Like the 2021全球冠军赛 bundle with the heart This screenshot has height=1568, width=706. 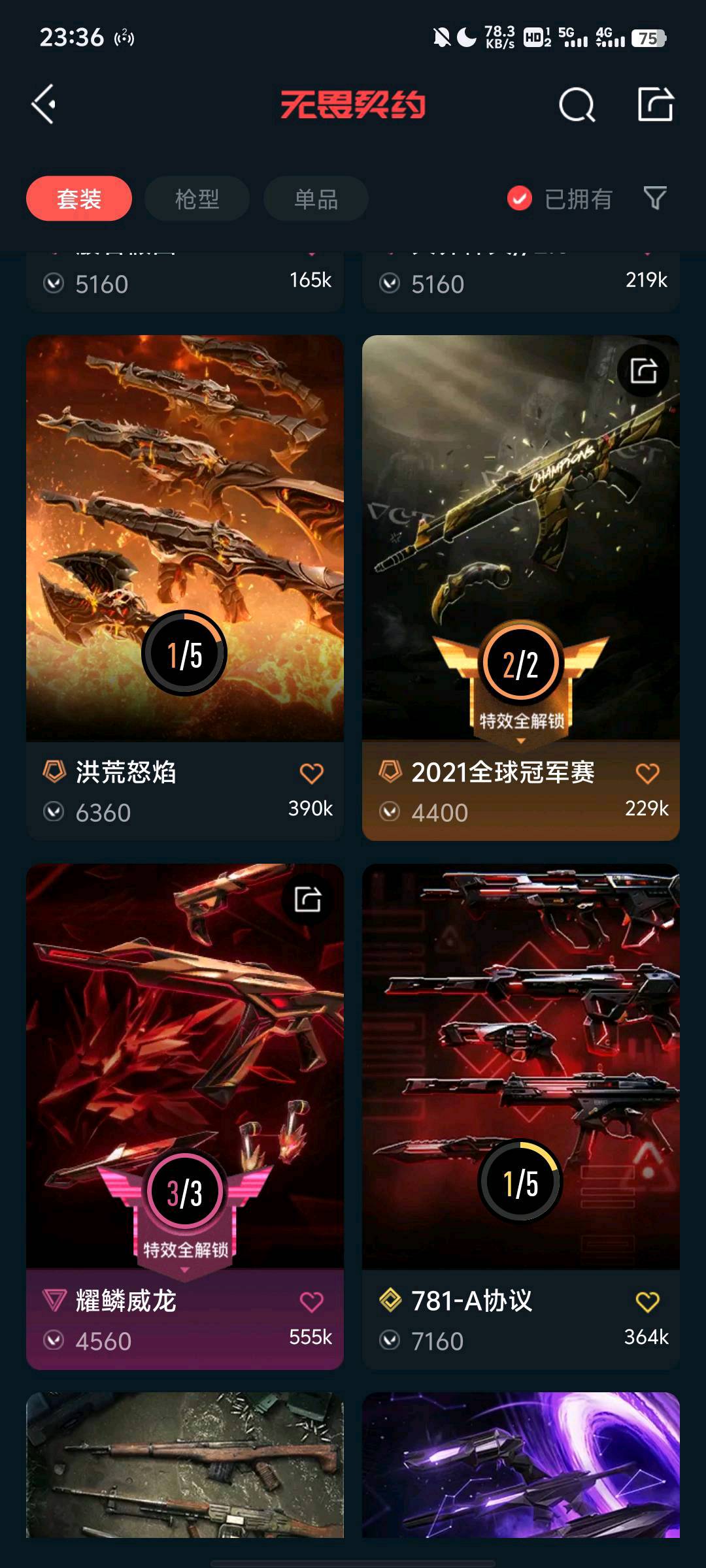point(647,774)
